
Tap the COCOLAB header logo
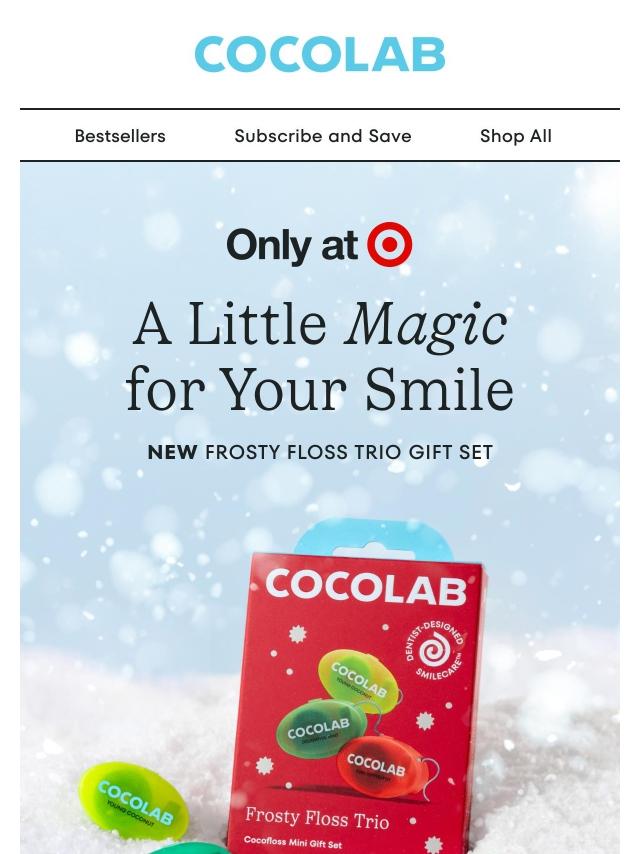pyautogui.click(x=320, y=54)
